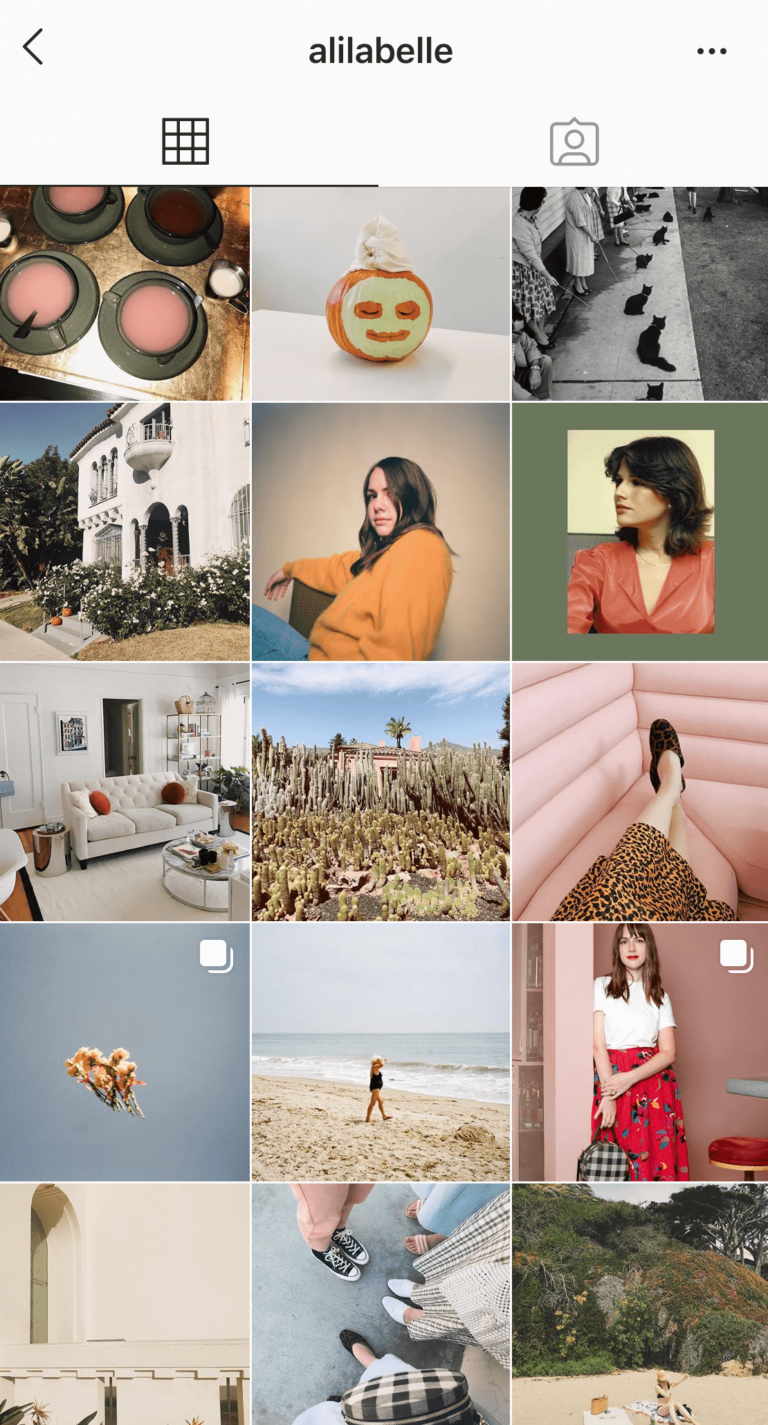
Task: Click the carousel icon on the flowers photo
Action: point(214,956)
